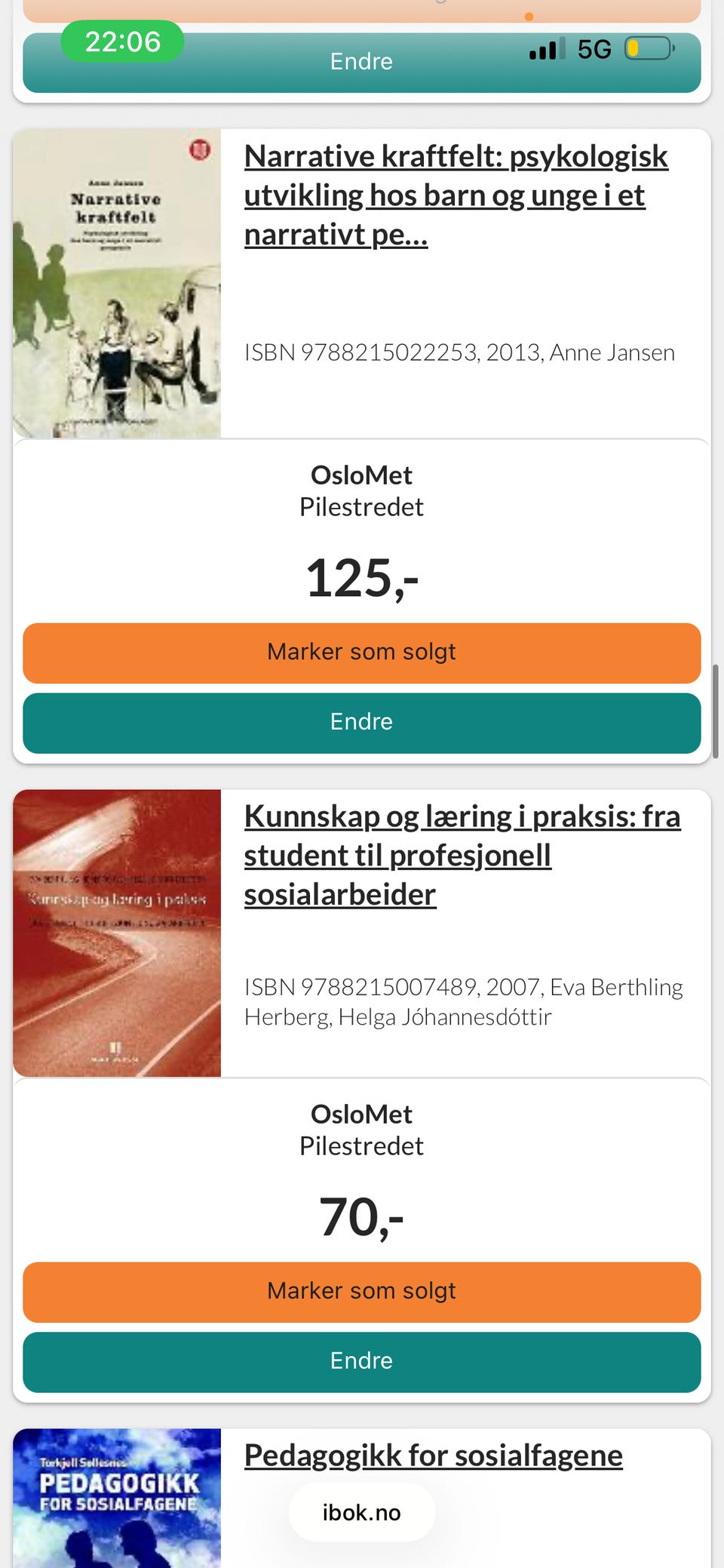Mark 'Kunnskap og læring i praksis' as sold
The height and width of the screenshot is (1568, 724).
[362, 1290]
